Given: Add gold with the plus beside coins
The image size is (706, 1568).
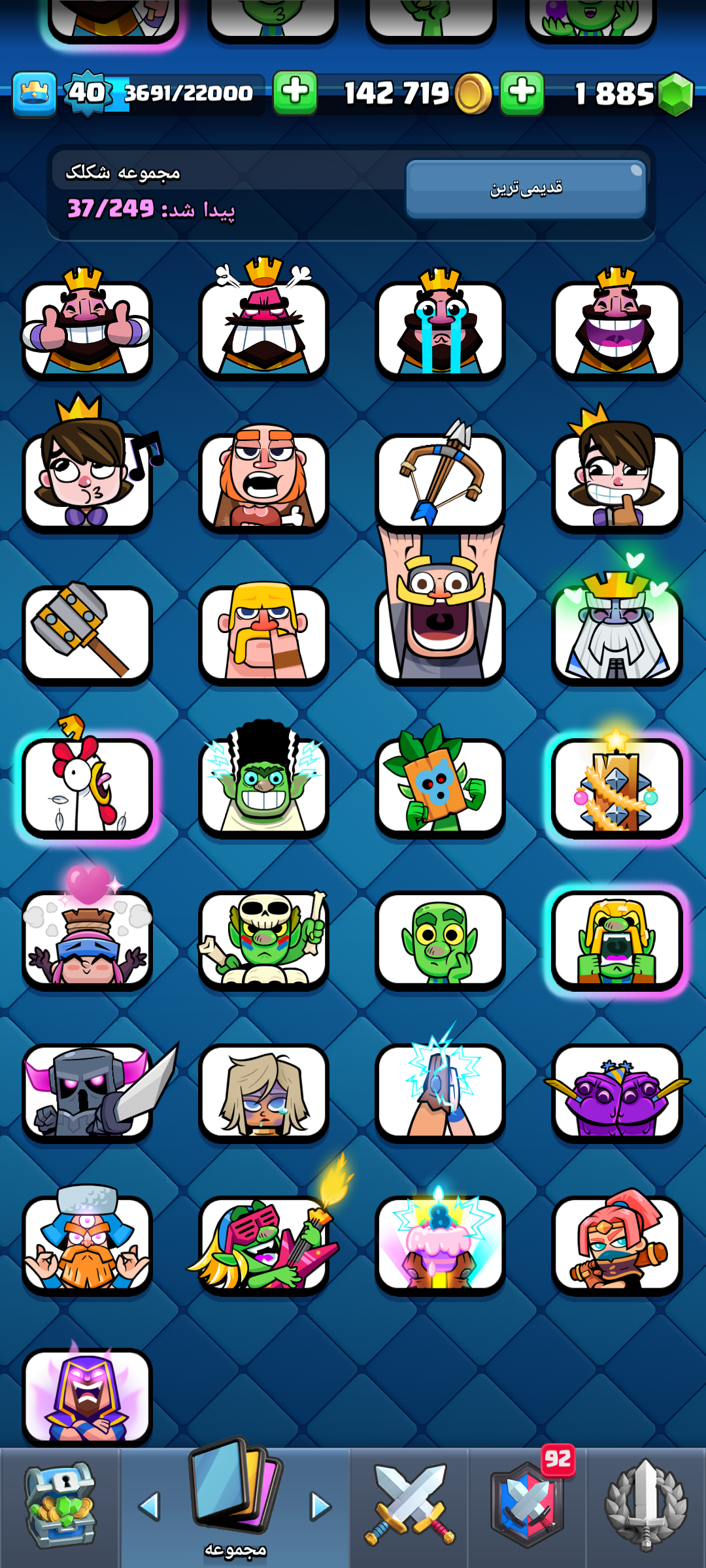Looking at the screenshot, I should [x=522, y=93].
